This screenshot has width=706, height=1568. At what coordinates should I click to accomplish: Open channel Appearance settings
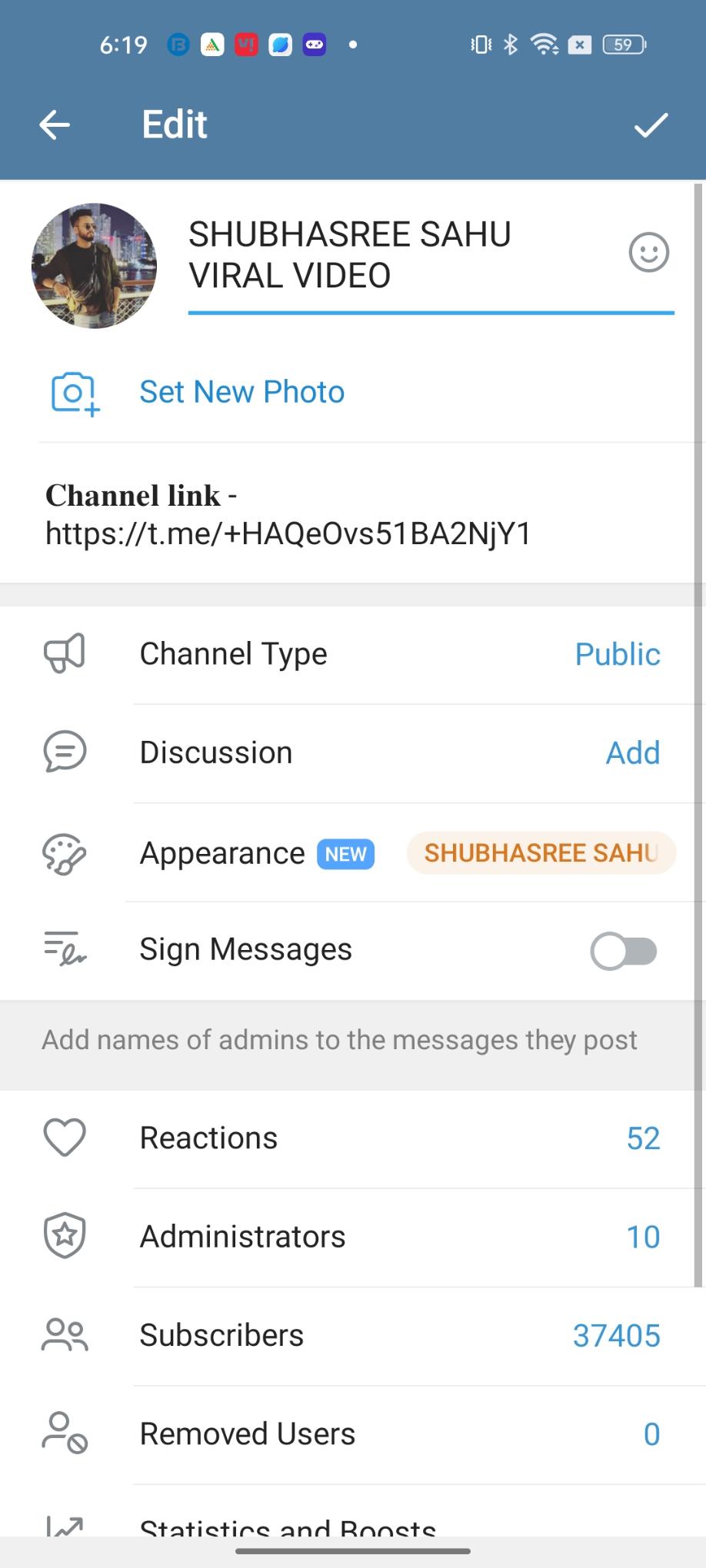[x=352, y=853]
